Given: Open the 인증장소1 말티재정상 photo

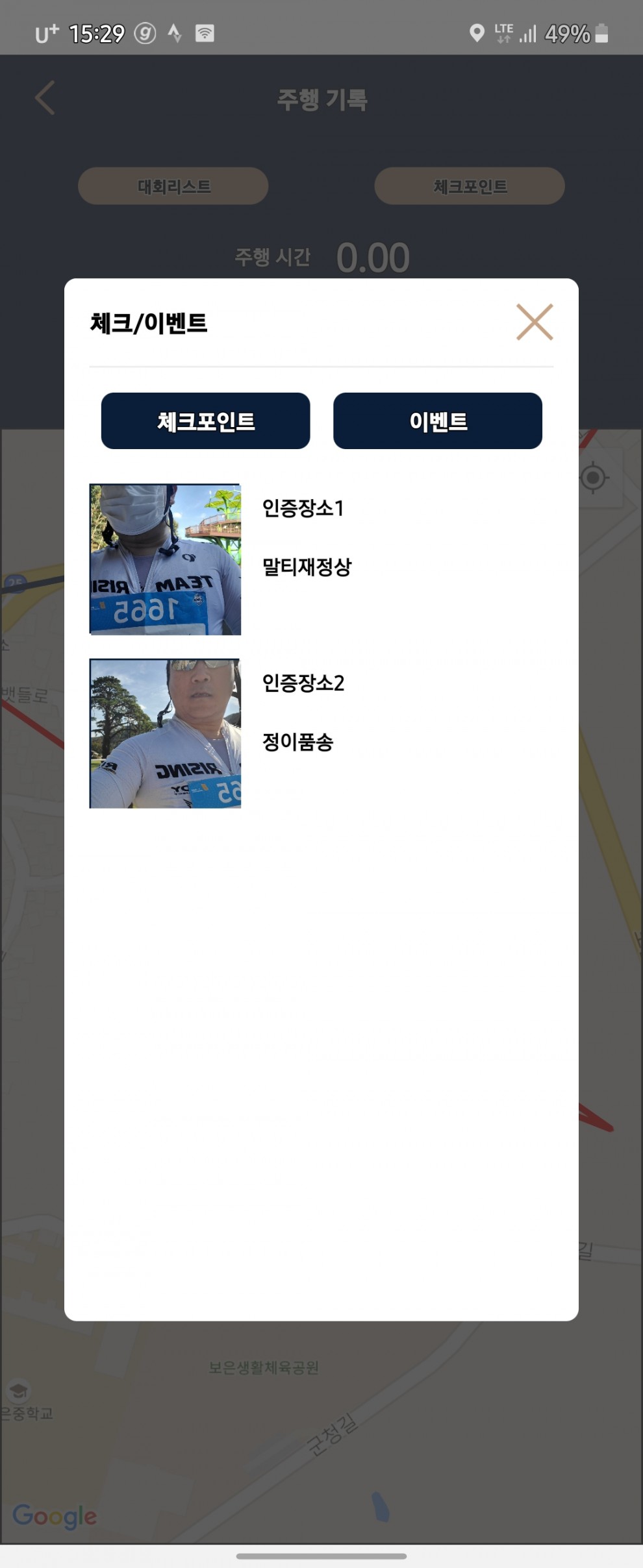Looking at the screenshot, I should point(165,559).
